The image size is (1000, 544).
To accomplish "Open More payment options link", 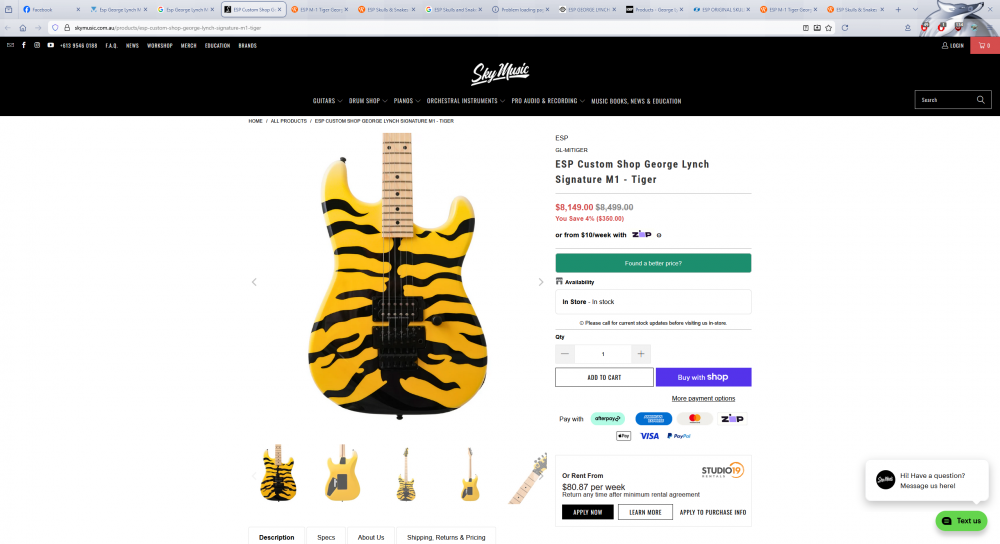I will [x=703, y=398].
